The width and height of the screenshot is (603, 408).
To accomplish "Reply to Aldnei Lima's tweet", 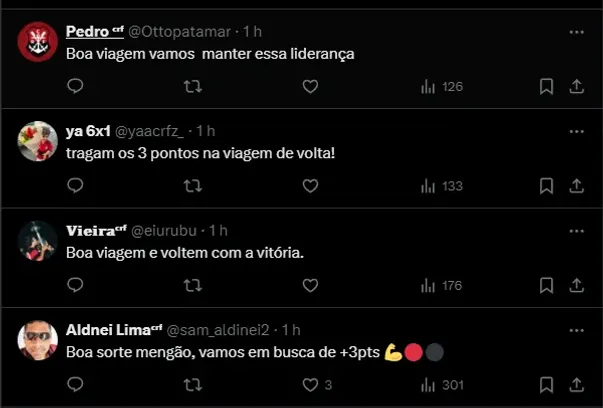I will pyautogui.click(x=75, y=384).
